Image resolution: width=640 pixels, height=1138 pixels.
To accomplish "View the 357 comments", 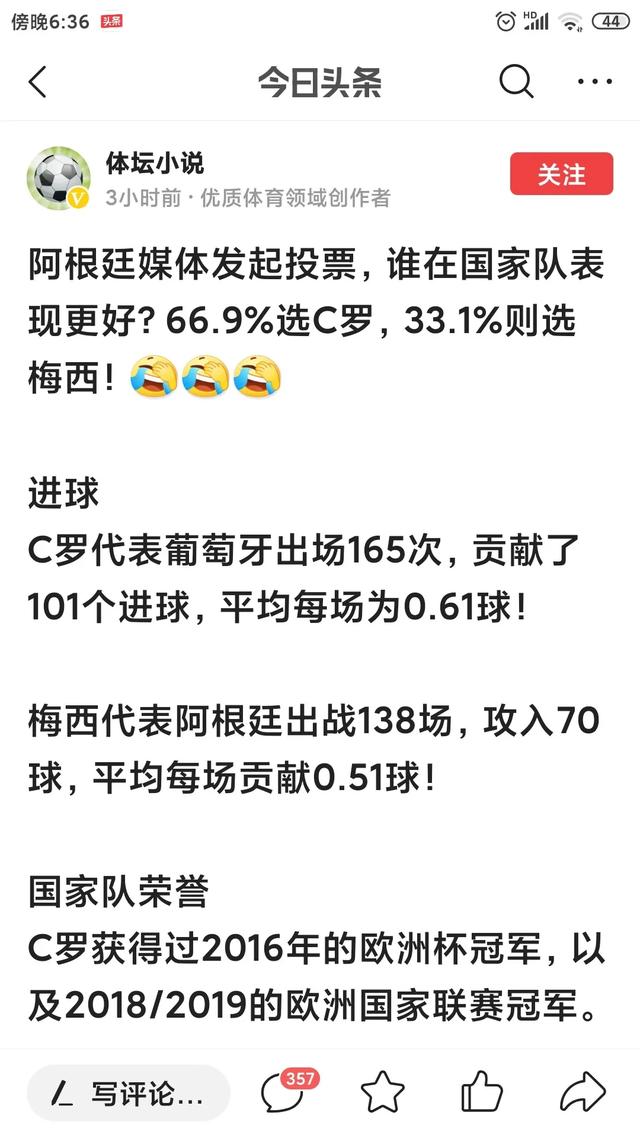I will point(283,1092).
